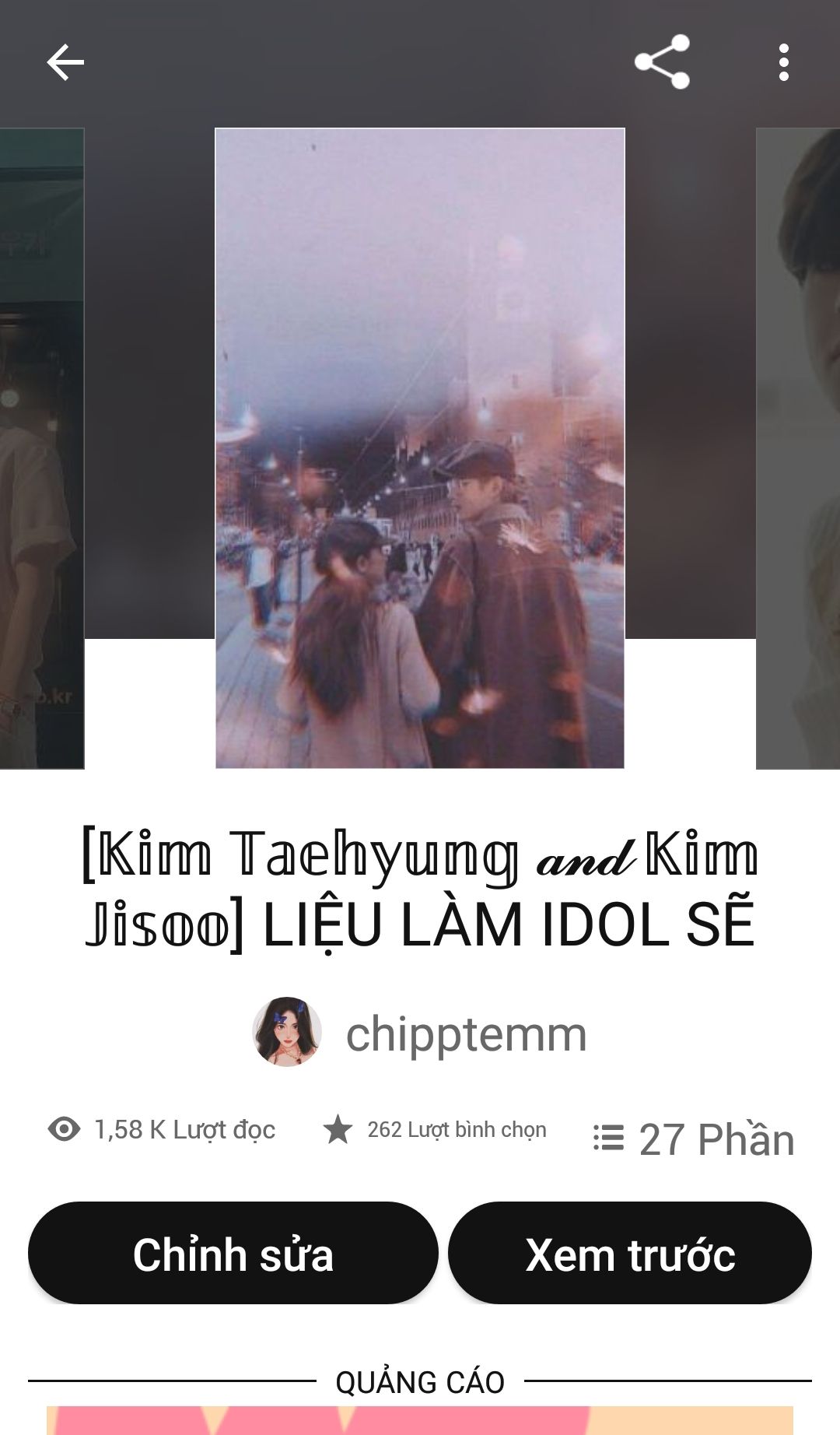
Task: Open the 27 Phần chapter list
Action: click(x=694, y=1139)
